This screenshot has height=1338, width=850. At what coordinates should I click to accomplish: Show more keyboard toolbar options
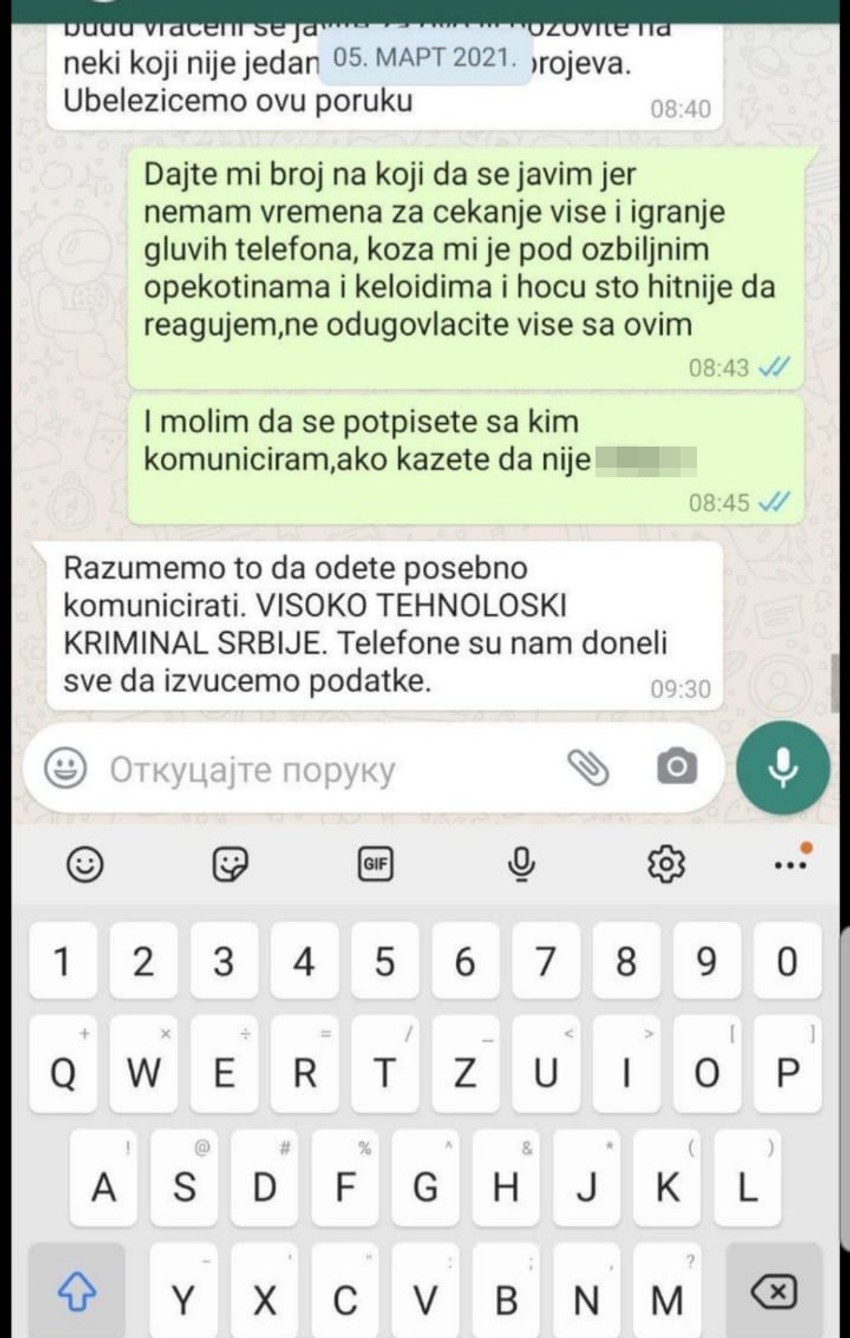tap(792, 863)
